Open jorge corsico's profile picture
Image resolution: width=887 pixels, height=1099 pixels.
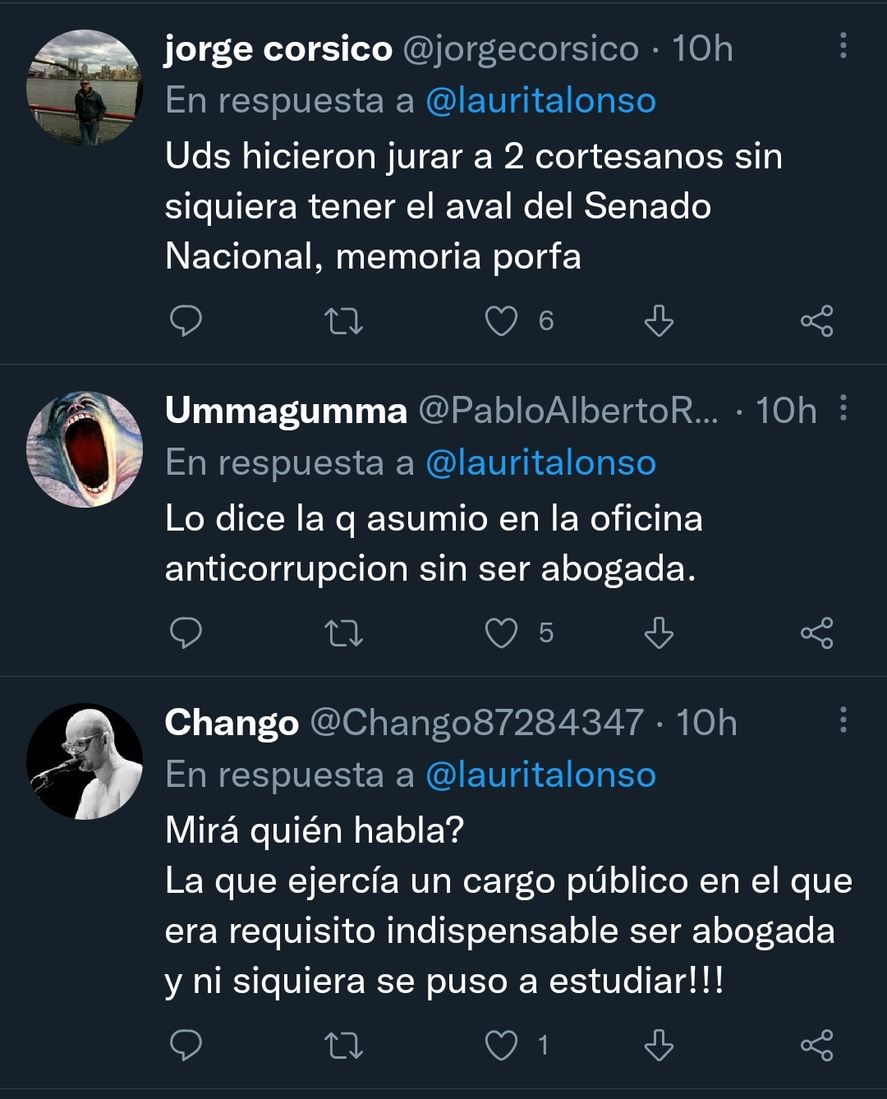84,88
